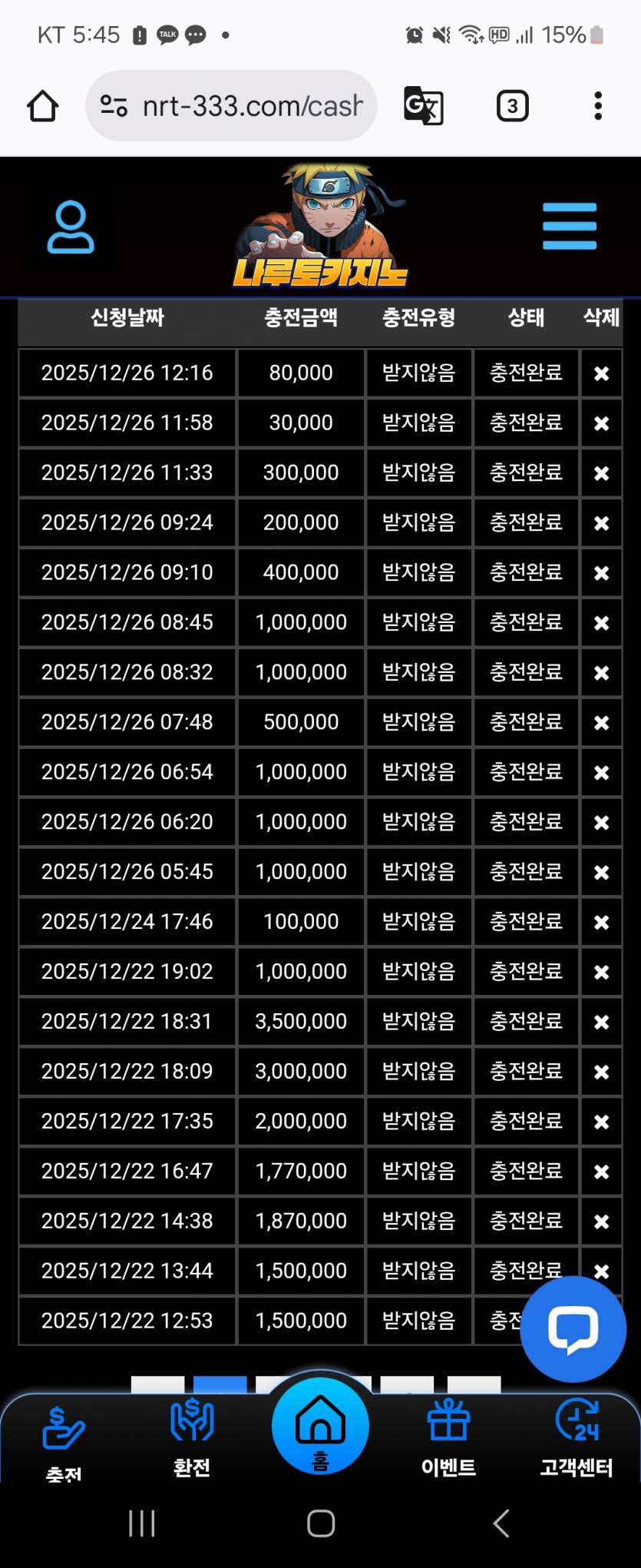Delete the 2025/12/22 18:31 record

[x=601, y=1022]
